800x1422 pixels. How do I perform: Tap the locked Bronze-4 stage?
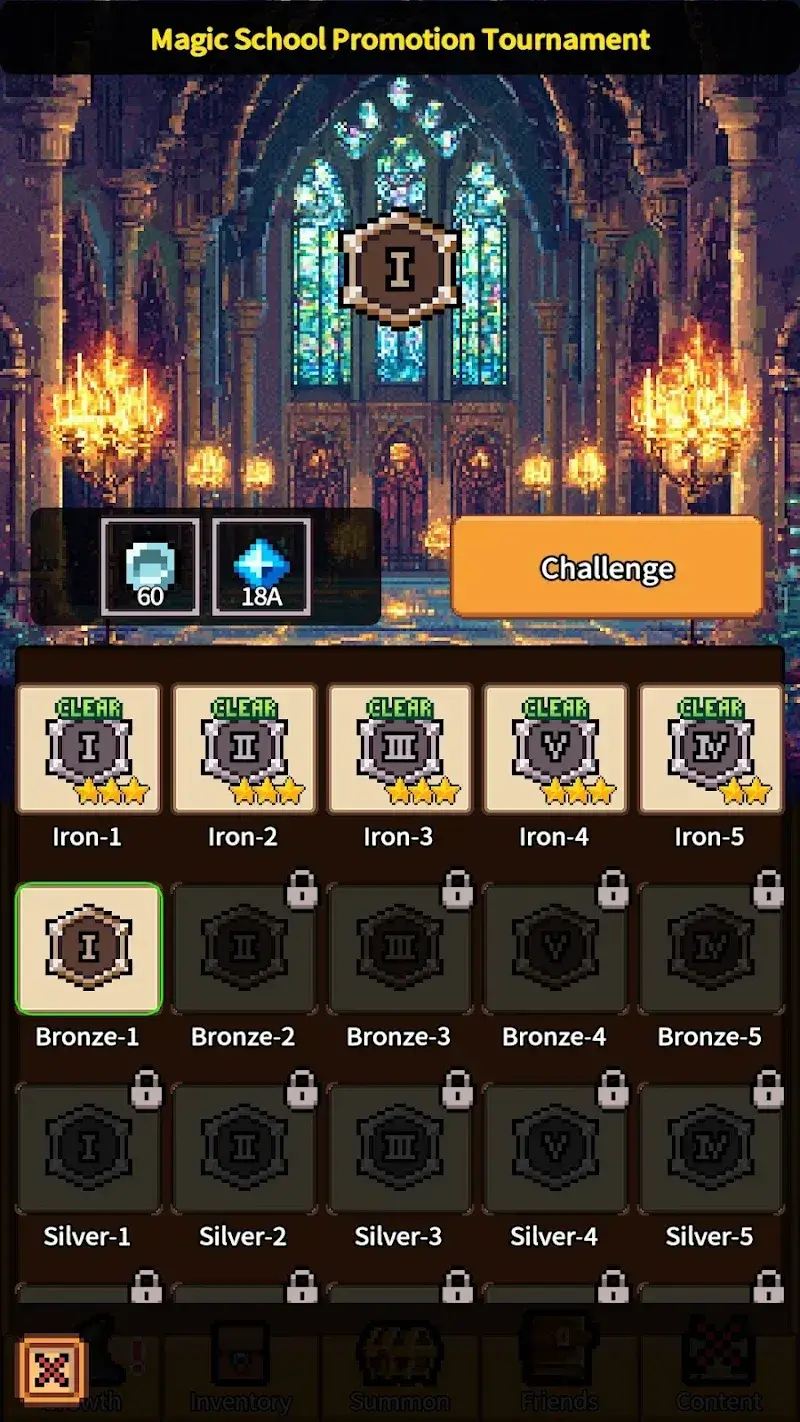coord(555,948)
